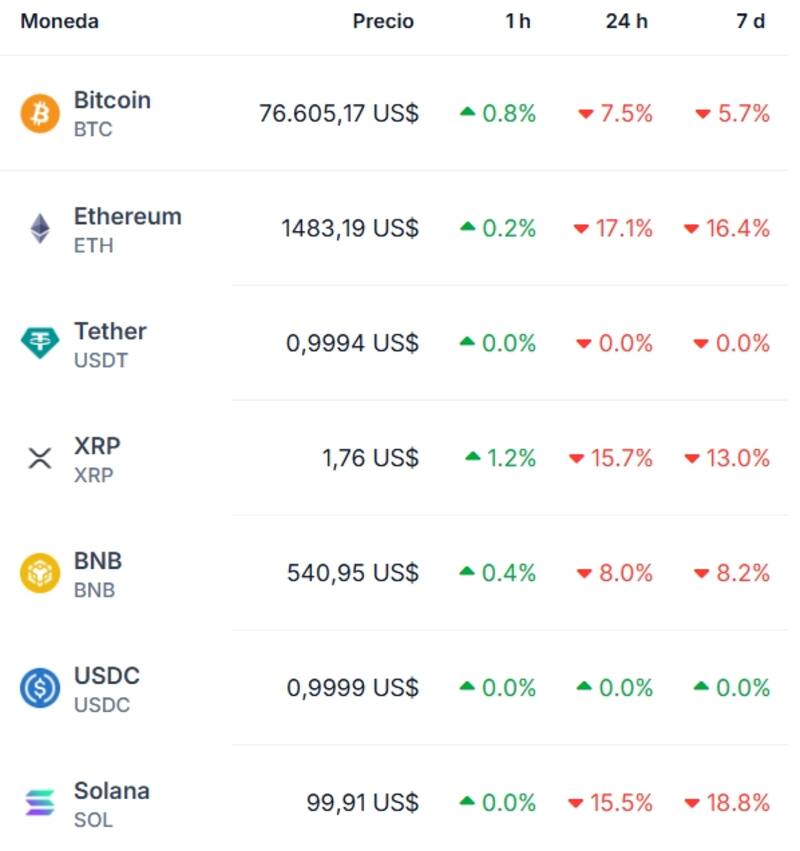Select the Ethereum diamond logo
This screenshot has height=851, width=800.
pos(39,228)
